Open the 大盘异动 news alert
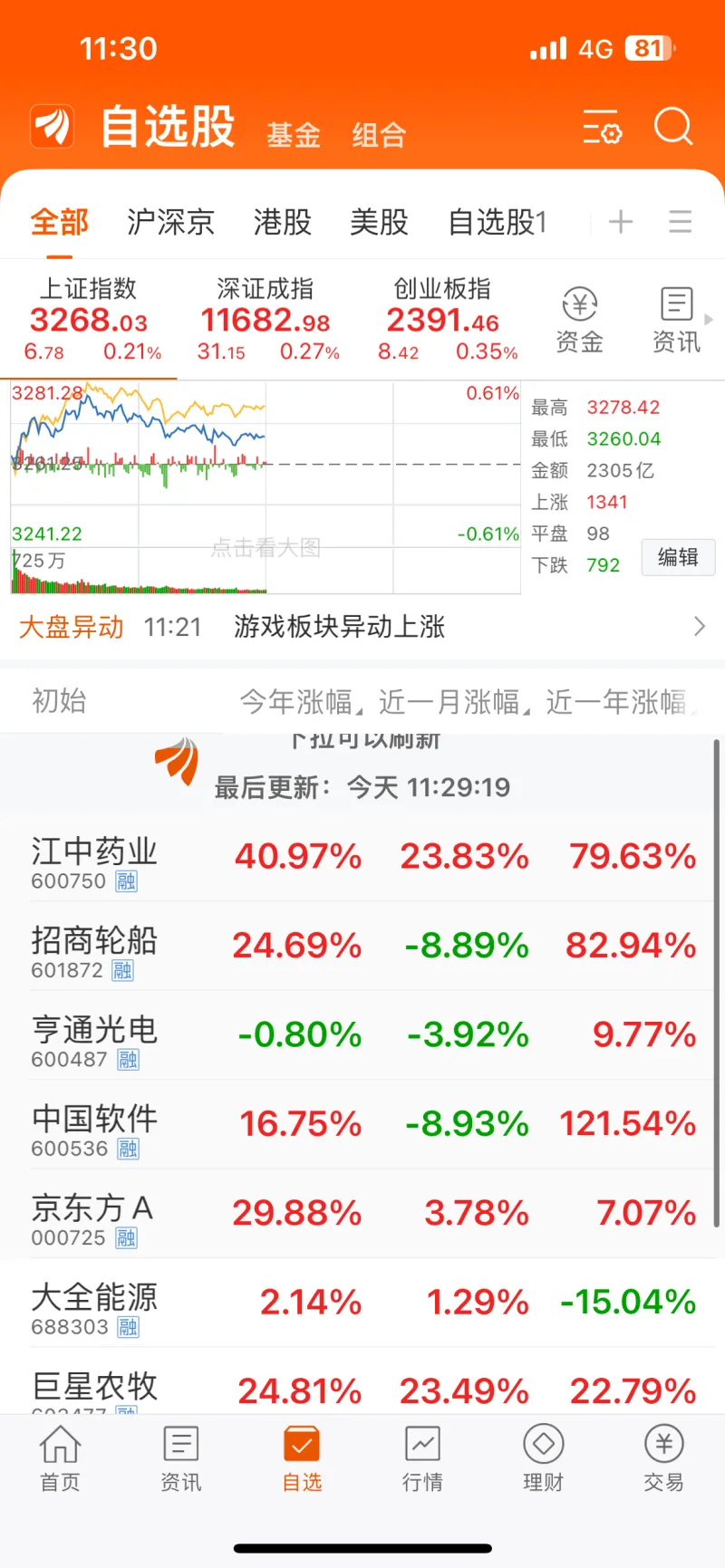The width and height of the screenshot is (725, 1568). [362, 626]
